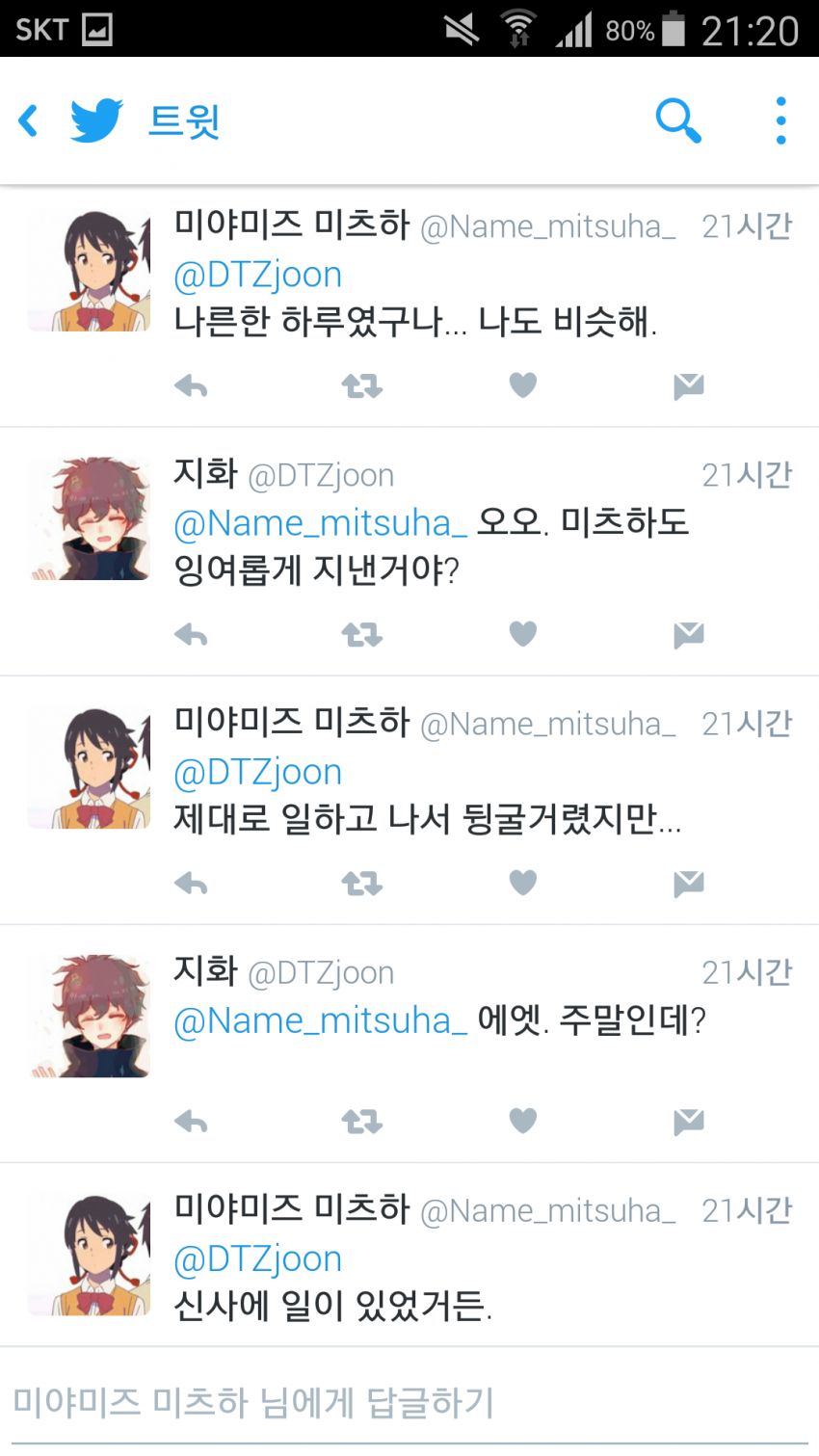Like the tweet '에엣. 주말인데?'
Viewport: 819px width, 1456px height.
(x=522, y=1121)
